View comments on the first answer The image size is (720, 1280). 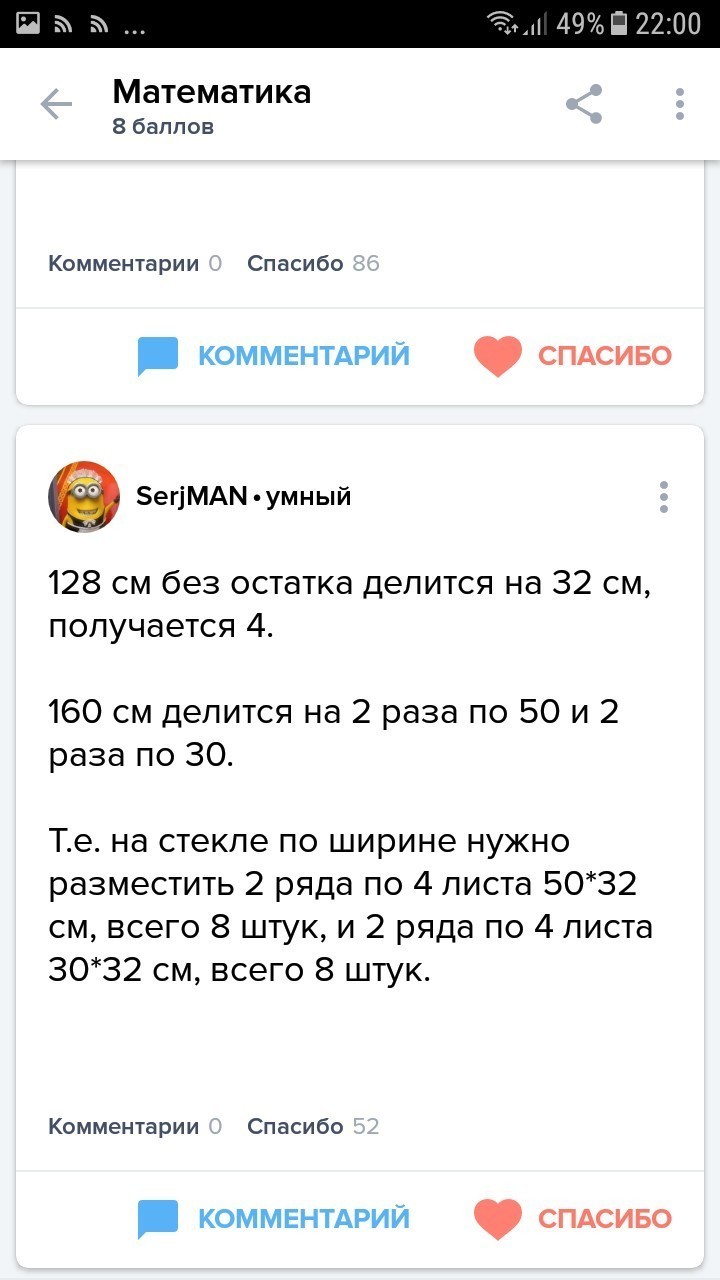click(x=134, y=264)
